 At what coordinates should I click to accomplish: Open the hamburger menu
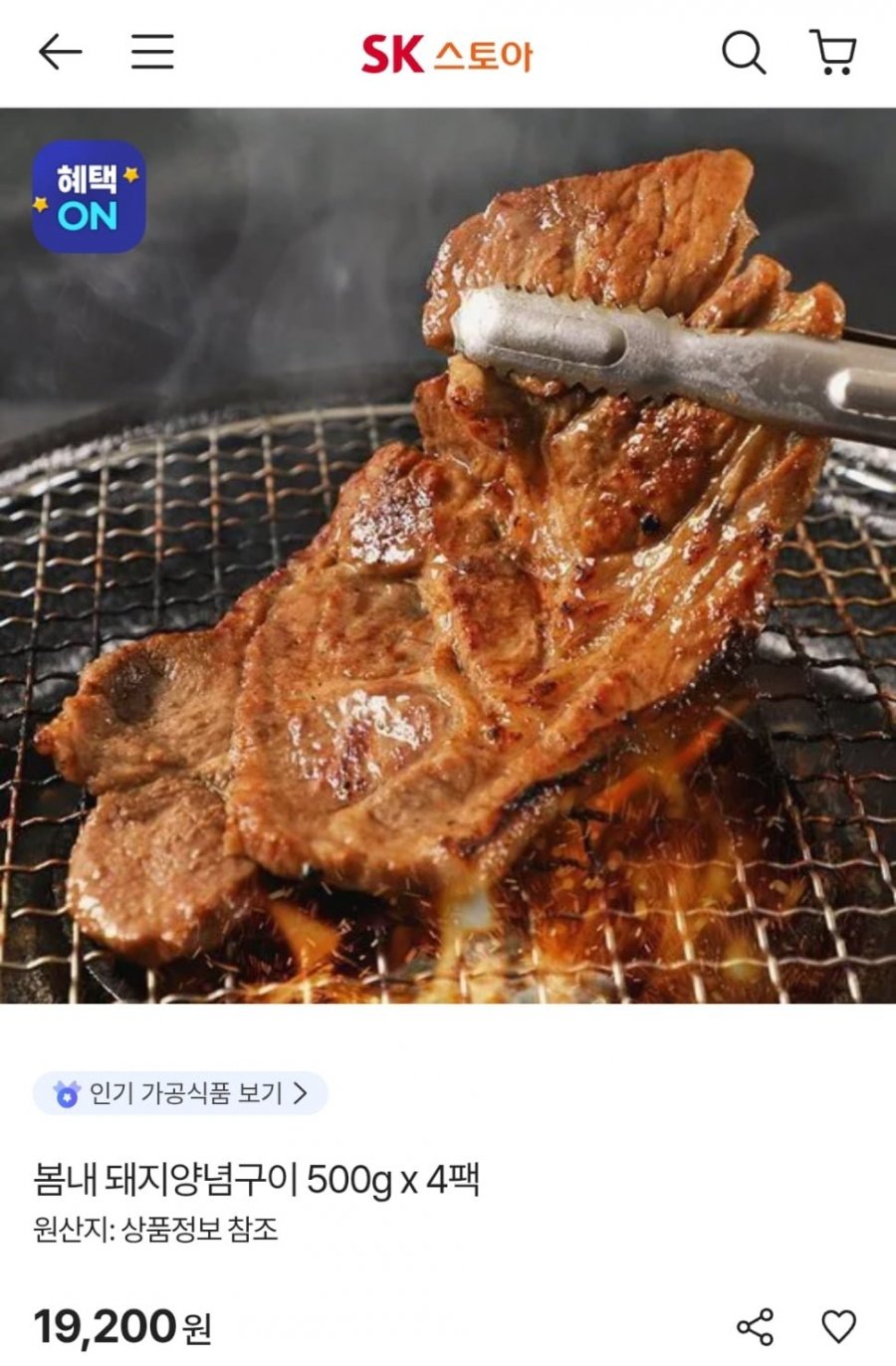(152, 52)
